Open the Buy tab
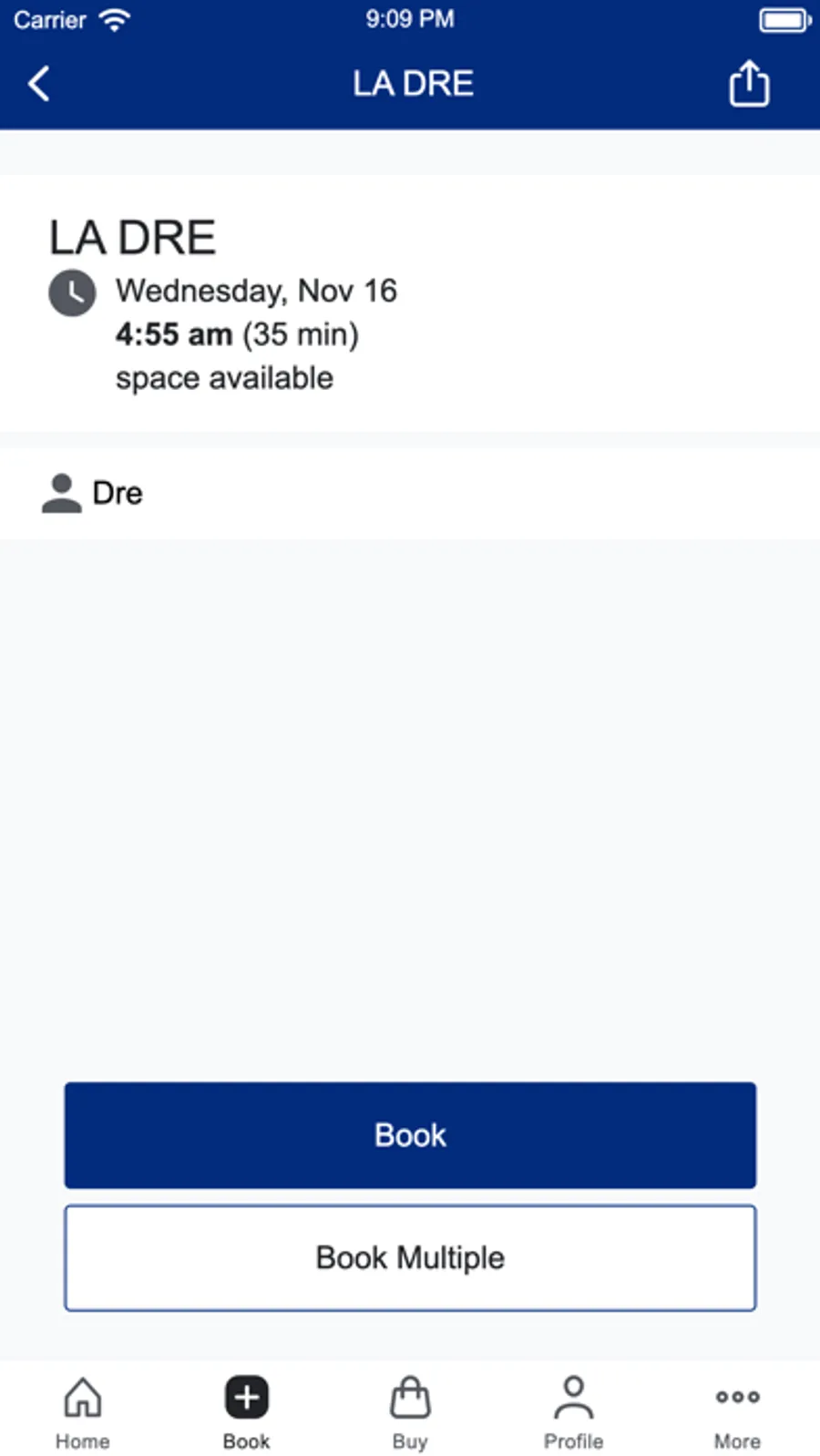The height and width of the screenshot is (1456, 820). 410,1413
